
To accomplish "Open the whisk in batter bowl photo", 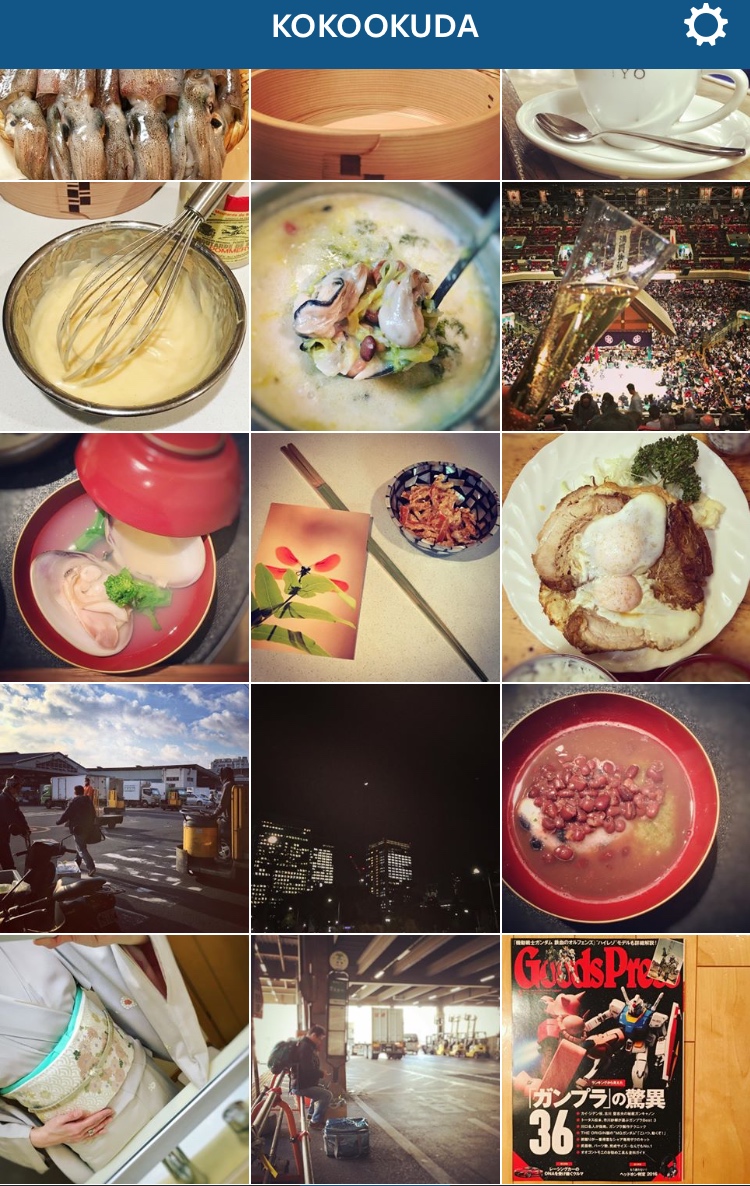I will click(x=124, y=306).
